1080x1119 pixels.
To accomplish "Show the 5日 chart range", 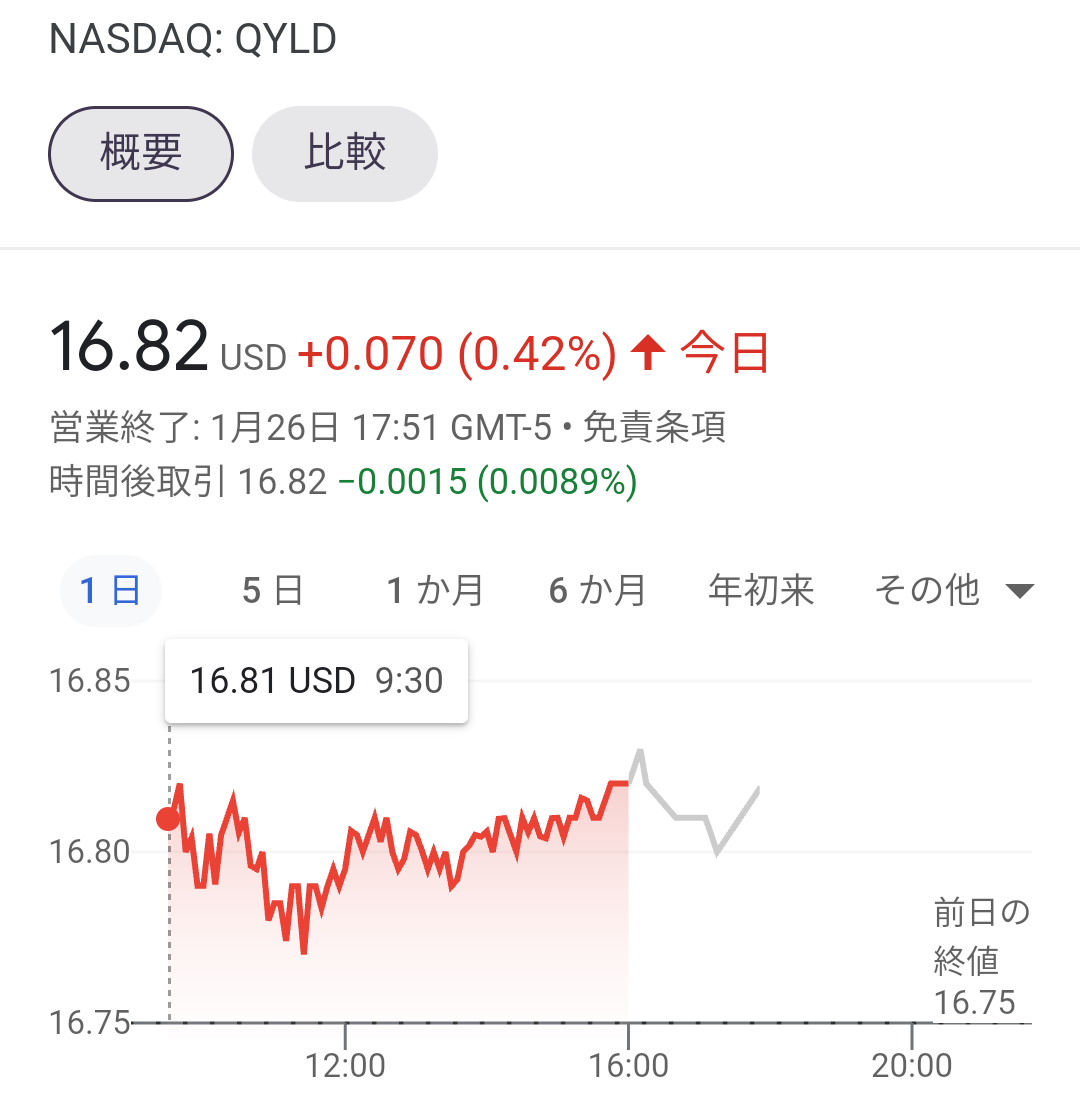I will point(272,591).
